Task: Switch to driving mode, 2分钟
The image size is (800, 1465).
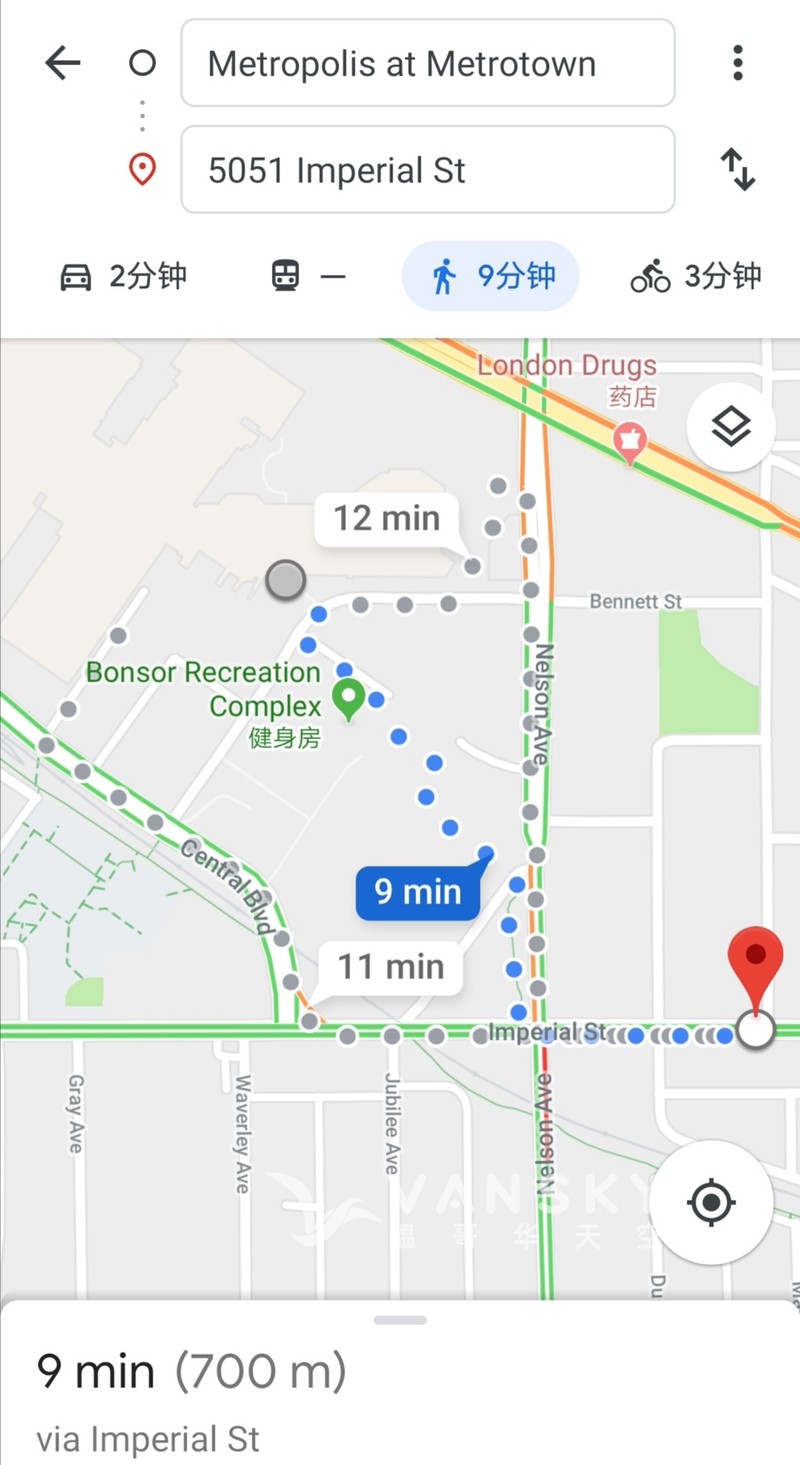Action: point(124,276)
